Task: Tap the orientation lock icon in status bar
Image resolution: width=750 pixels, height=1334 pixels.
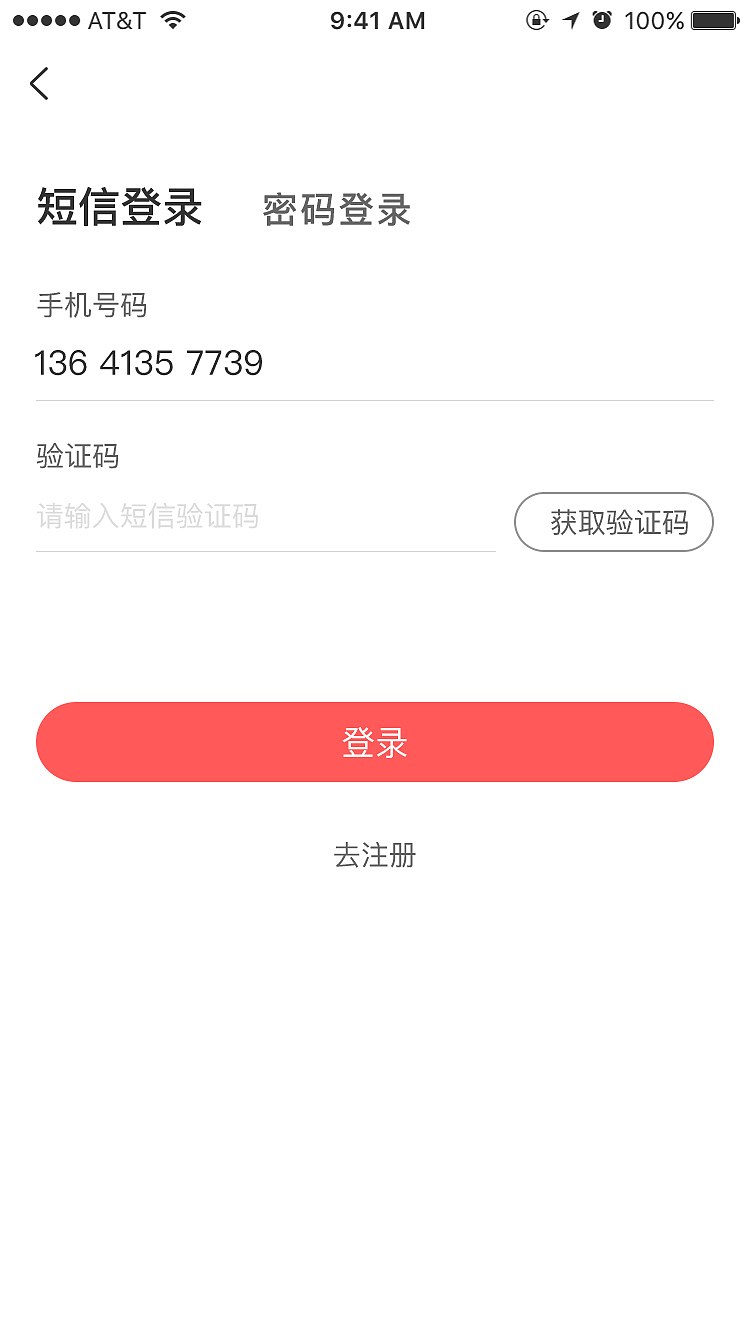Action: coord(537,19)
